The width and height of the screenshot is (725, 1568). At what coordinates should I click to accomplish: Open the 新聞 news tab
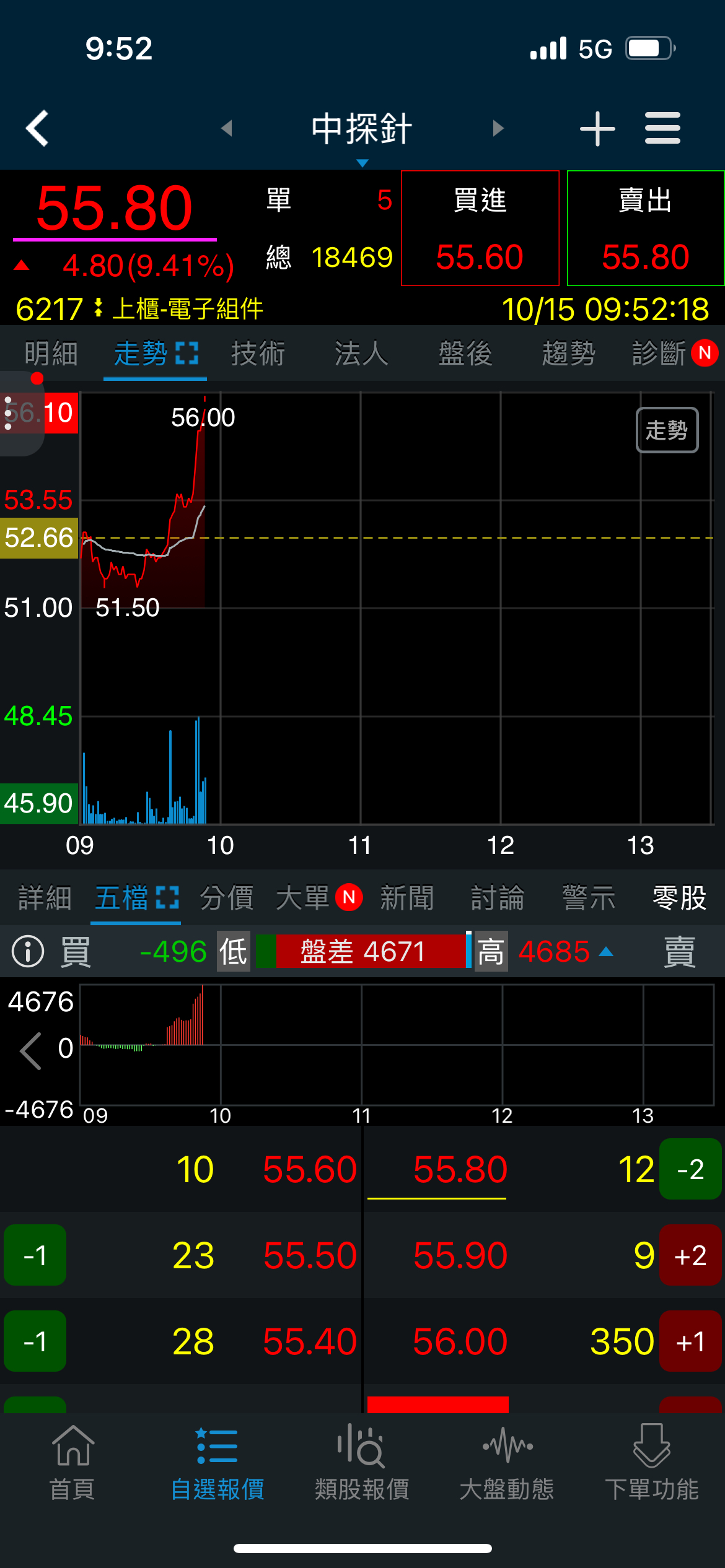pos(406,898)
